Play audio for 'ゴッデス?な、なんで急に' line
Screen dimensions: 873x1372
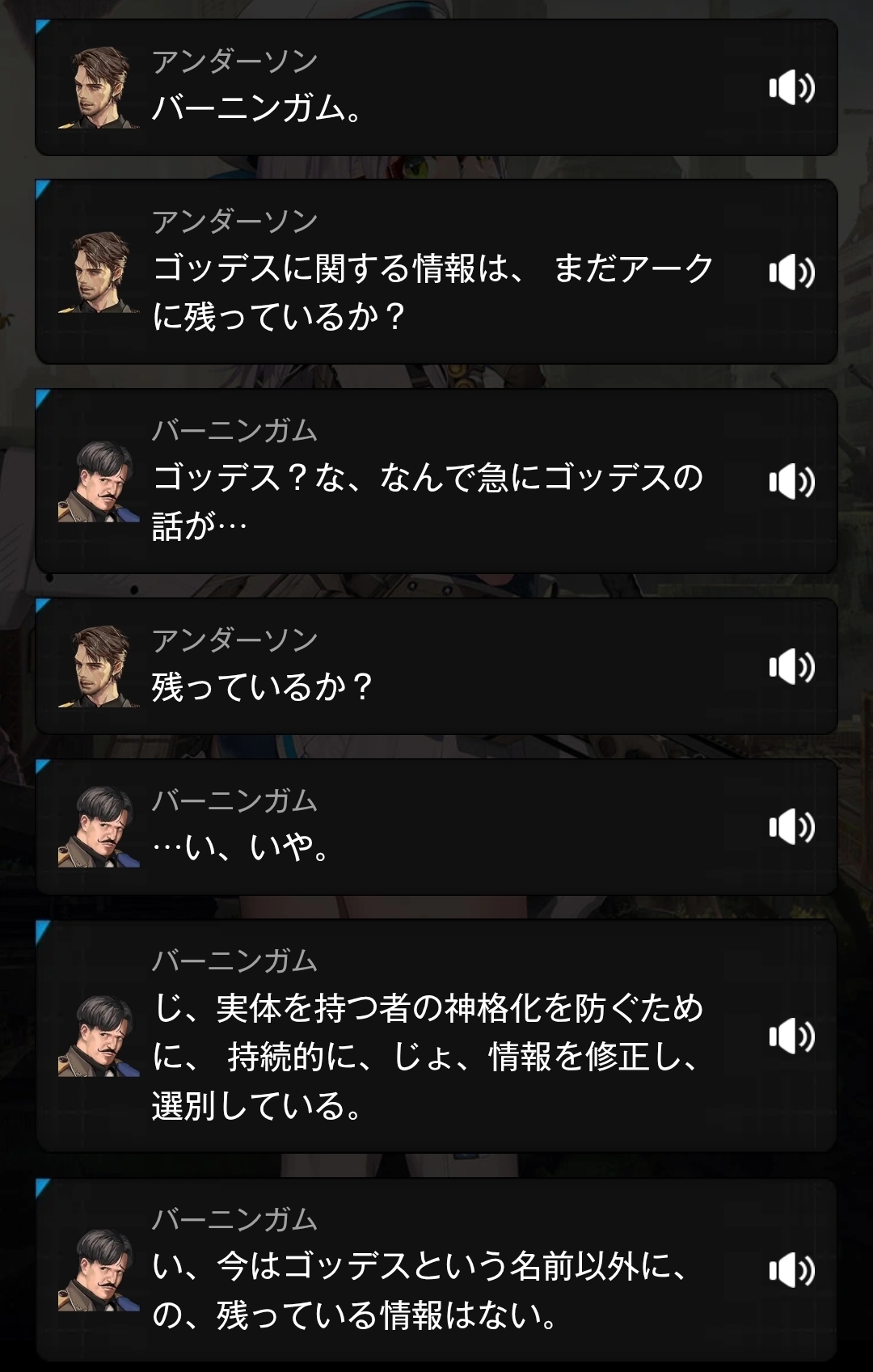tap(791, 481)
